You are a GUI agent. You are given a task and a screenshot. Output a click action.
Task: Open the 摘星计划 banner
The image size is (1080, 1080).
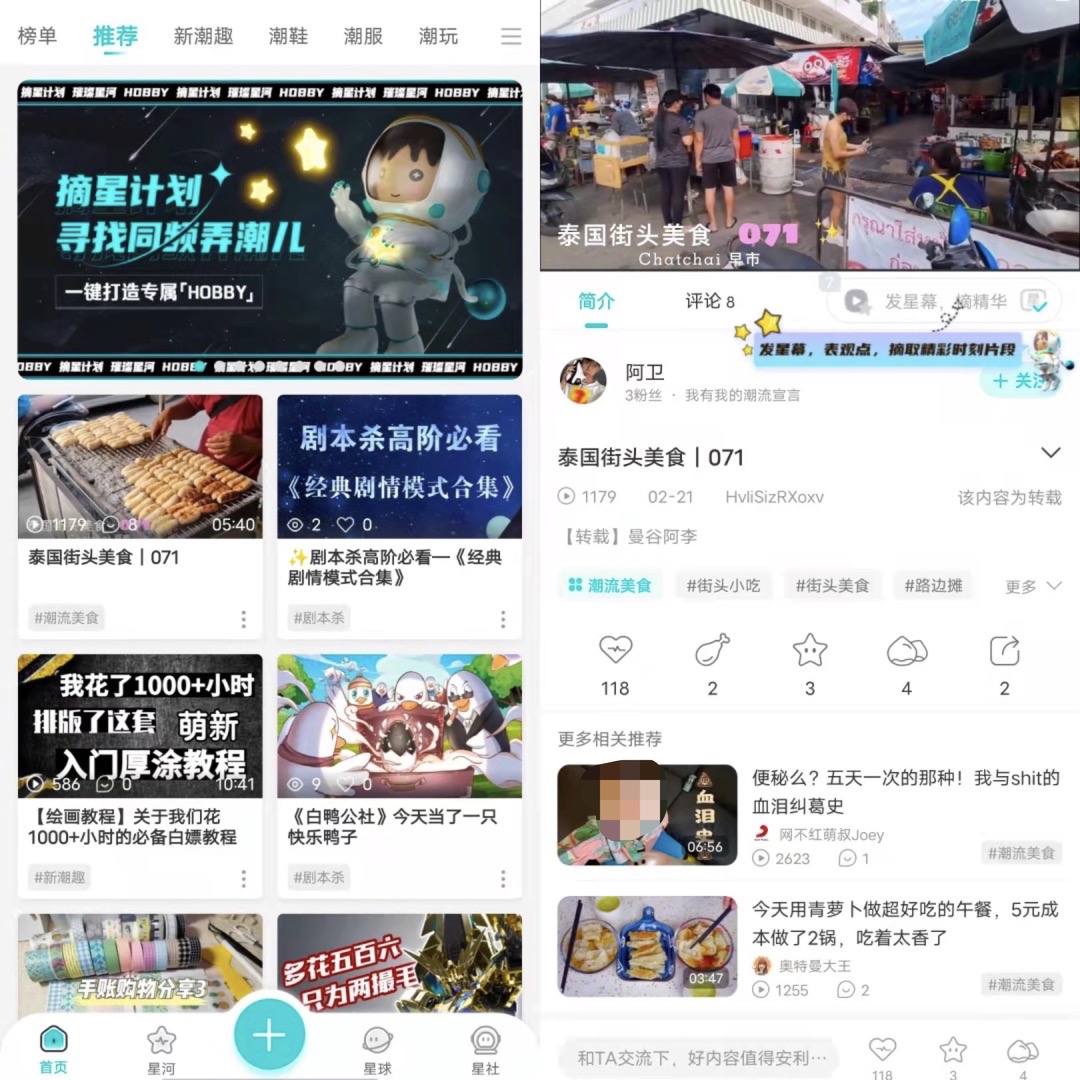point(270,229)
